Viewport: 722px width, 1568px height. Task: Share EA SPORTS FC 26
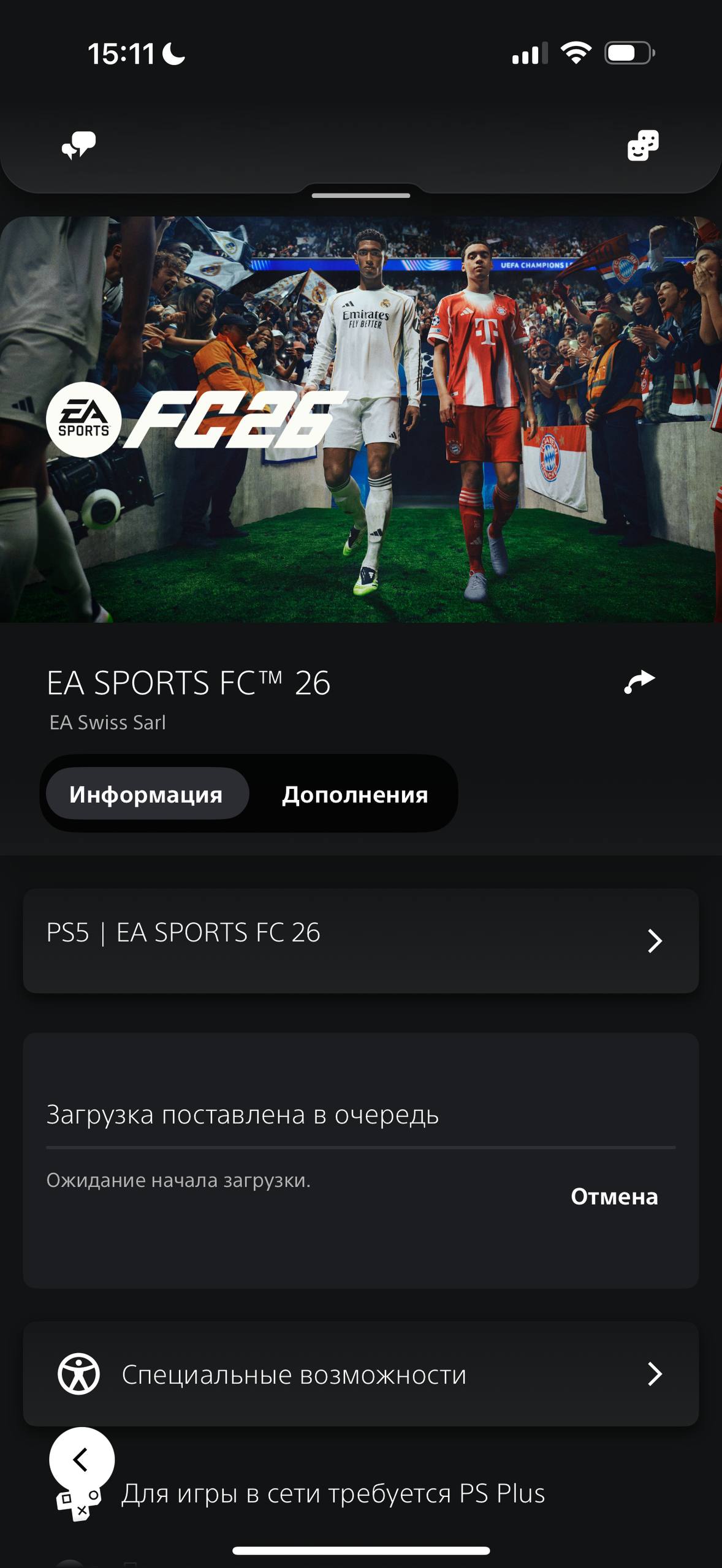point(639,682)
